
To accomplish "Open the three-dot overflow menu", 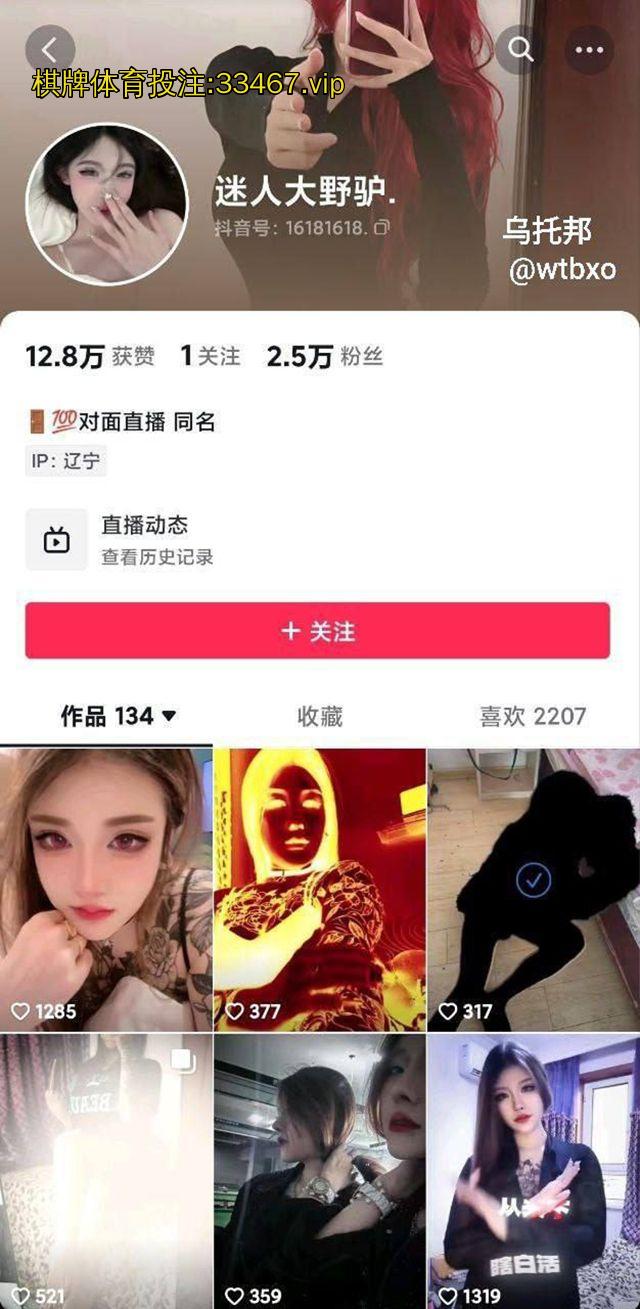I will click(x=589, y=48).
